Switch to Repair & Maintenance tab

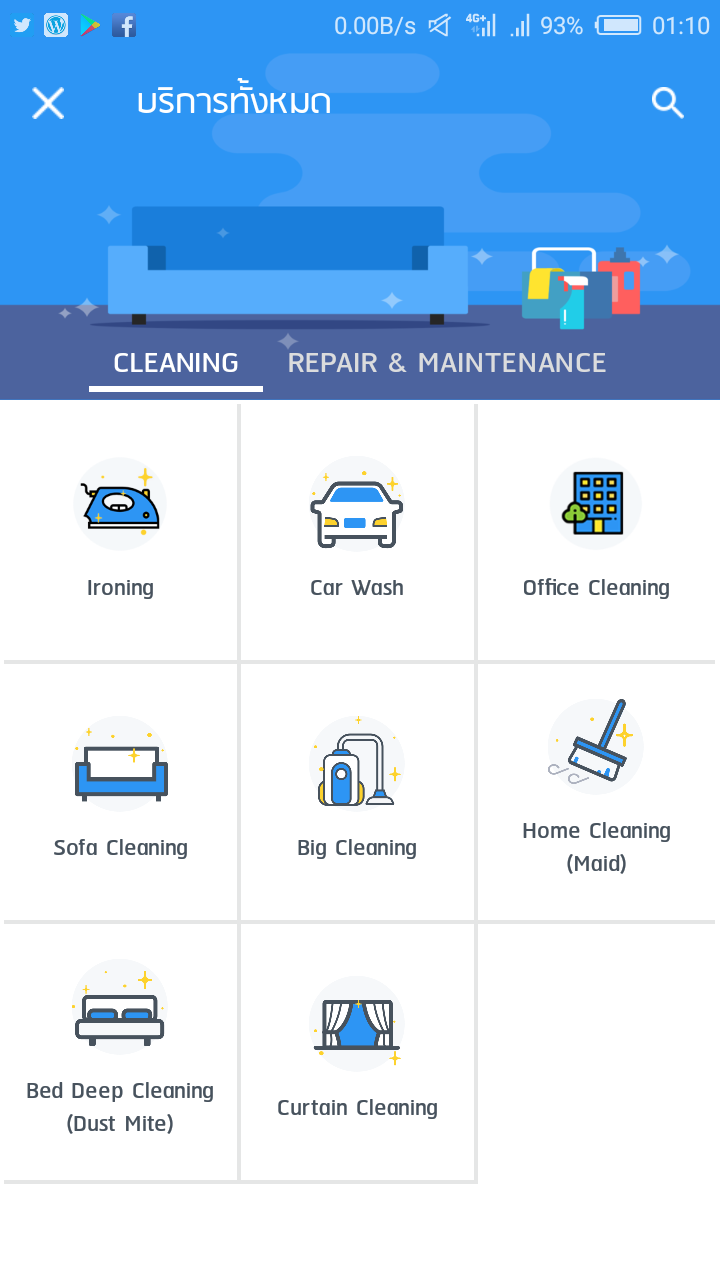tap(447, 362)
